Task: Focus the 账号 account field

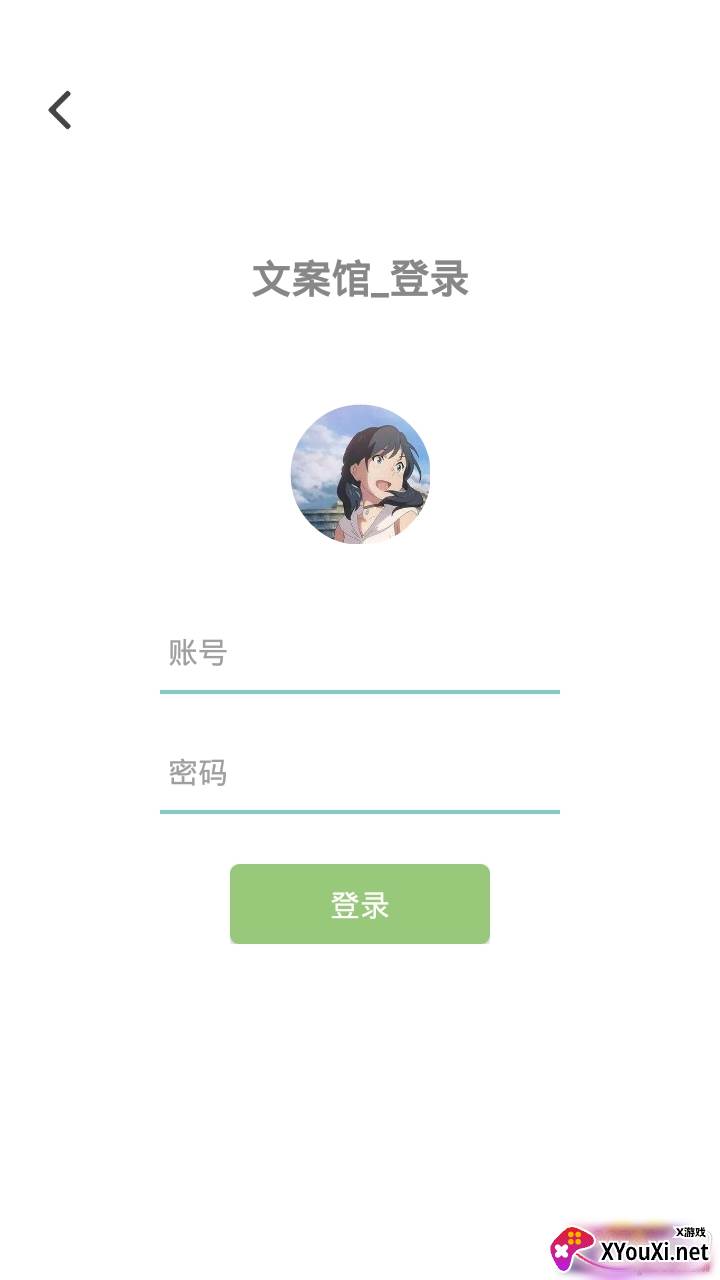Action: point(360,654)
